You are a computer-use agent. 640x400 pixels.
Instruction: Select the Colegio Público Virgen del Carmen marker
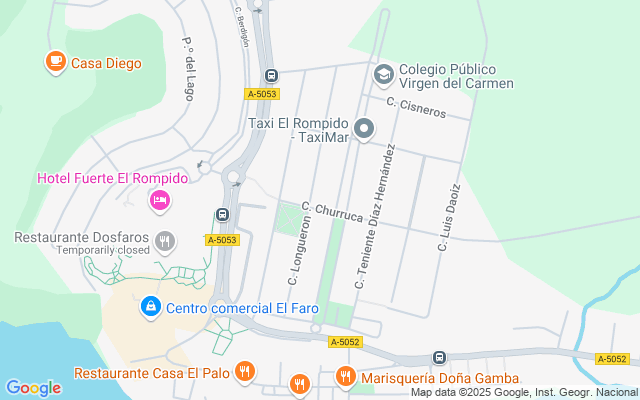coord(383,75)
